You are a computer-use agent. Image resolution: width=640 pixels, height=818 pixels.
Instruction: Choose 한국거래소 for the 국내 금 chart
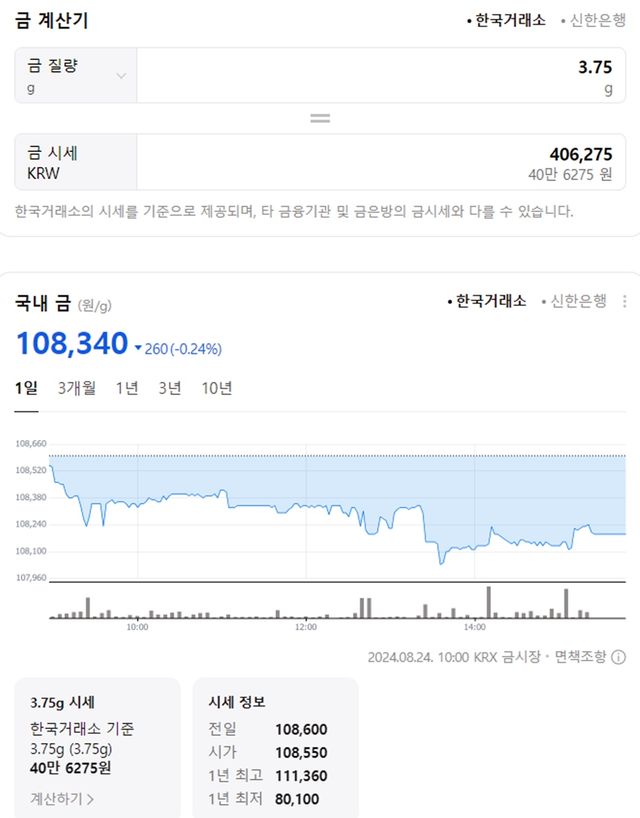tap(490, 301)
